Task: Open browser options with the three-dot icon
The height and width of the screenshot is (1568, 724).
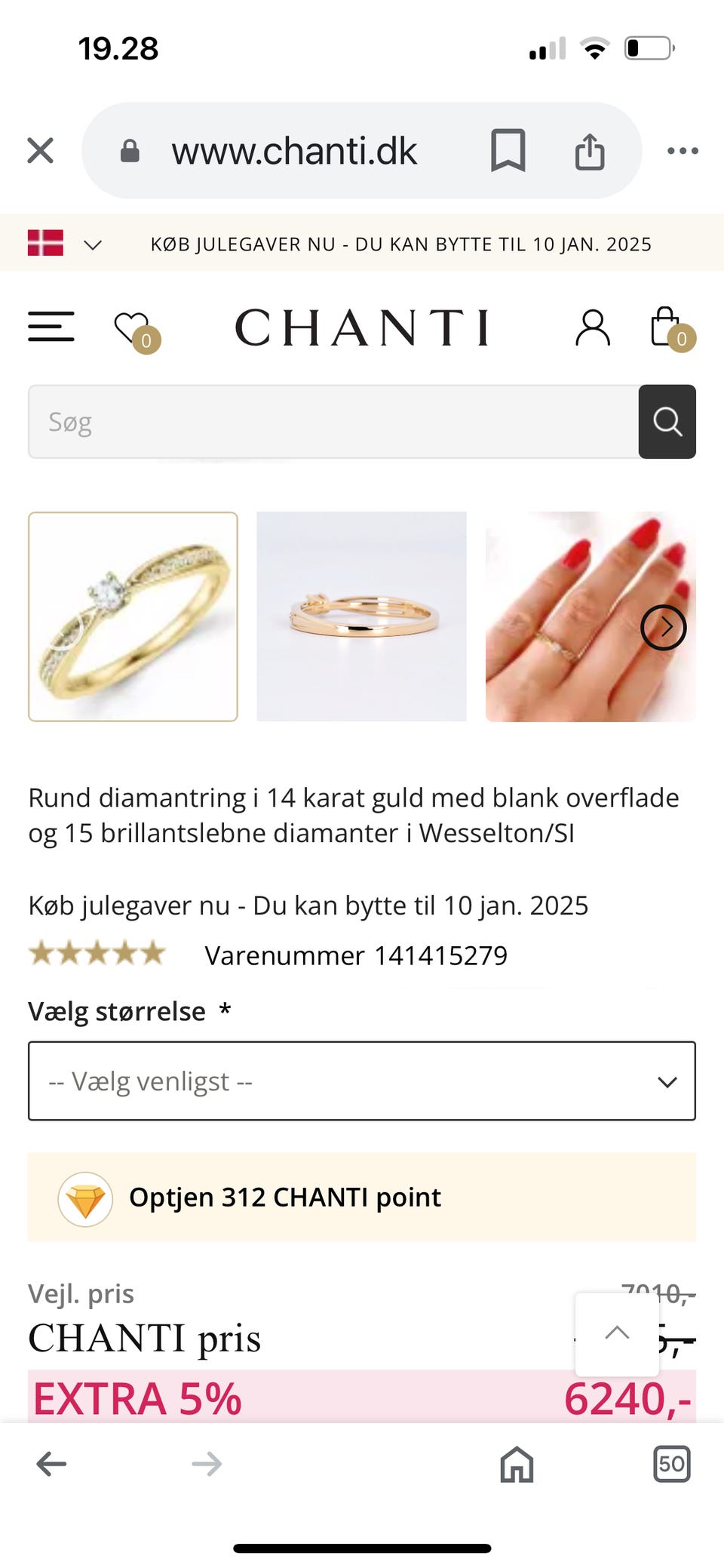Action: (x=683, y=150)
